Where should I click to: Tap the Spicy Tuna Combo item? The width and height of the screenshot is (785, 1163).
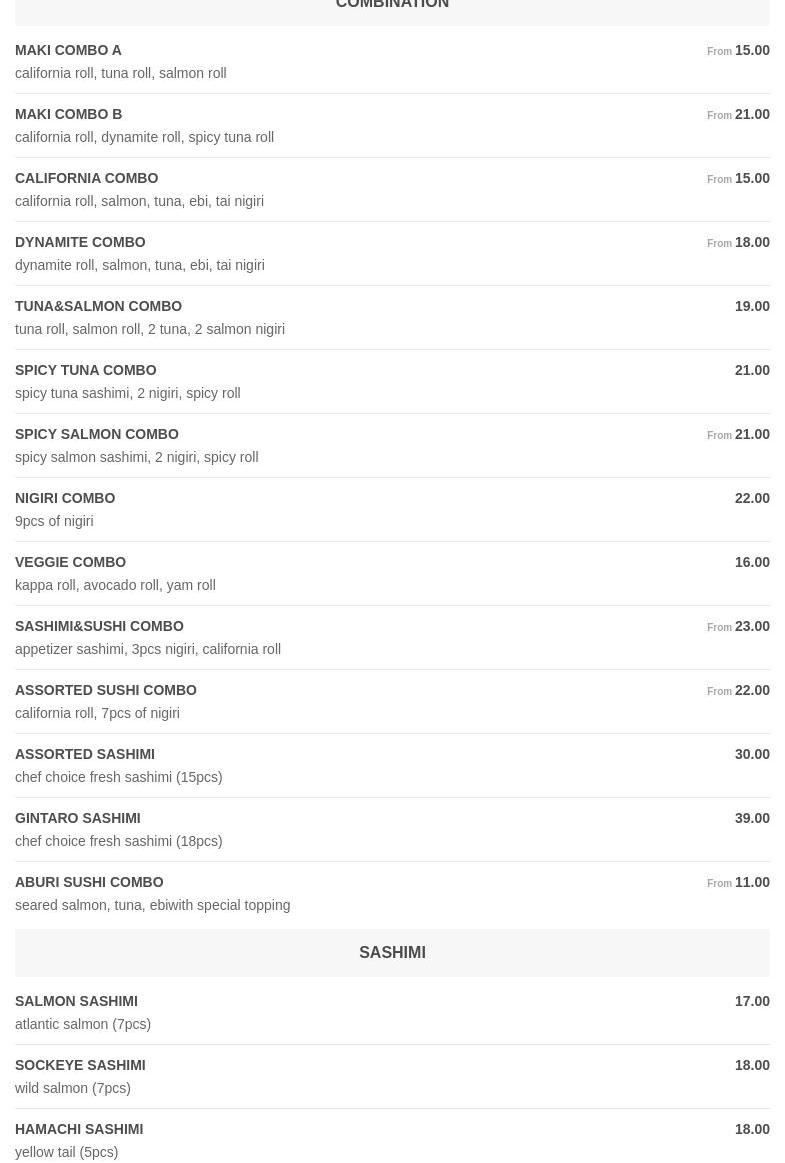coord(85,370)
